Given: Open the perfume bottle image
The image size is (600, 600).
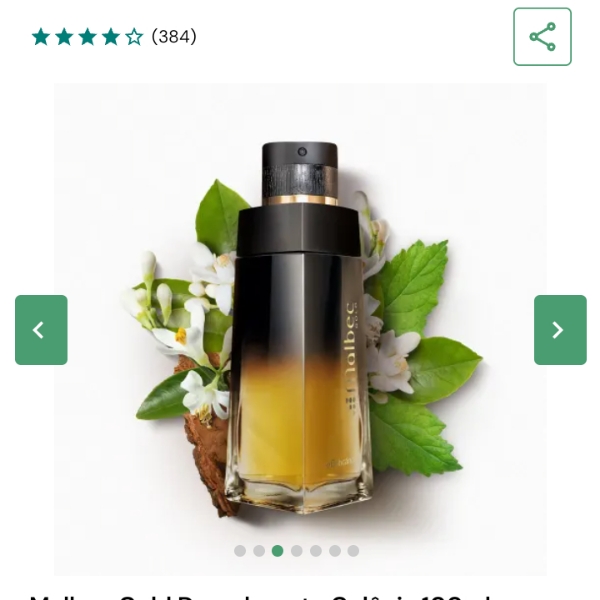Looking at the screenshot, I should click(x=300, y=330).
